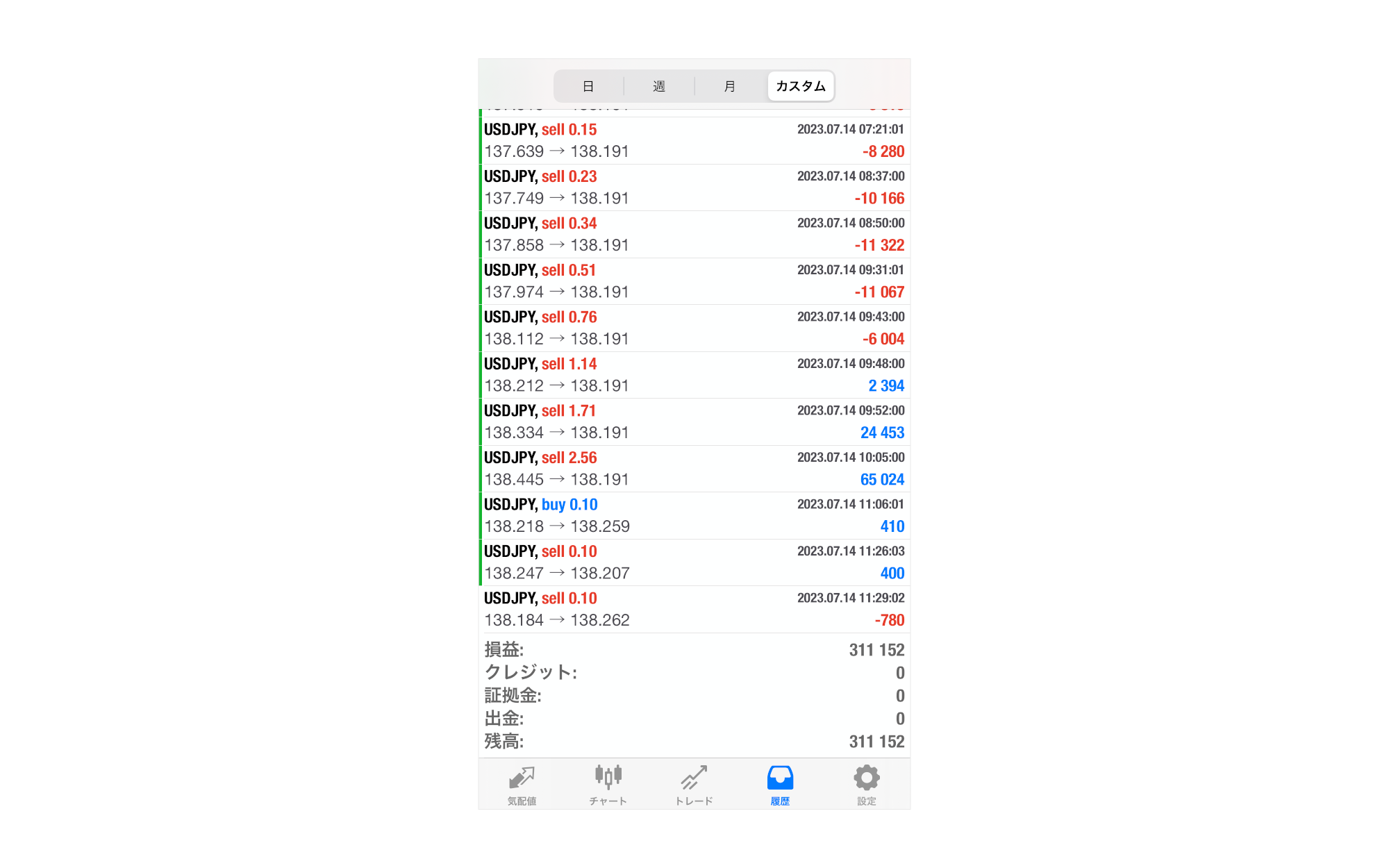Image resolution: width=1389 pixels, height=868 pixels.
Task: Select the 週 (week) period tab
Action: point(659,86)
